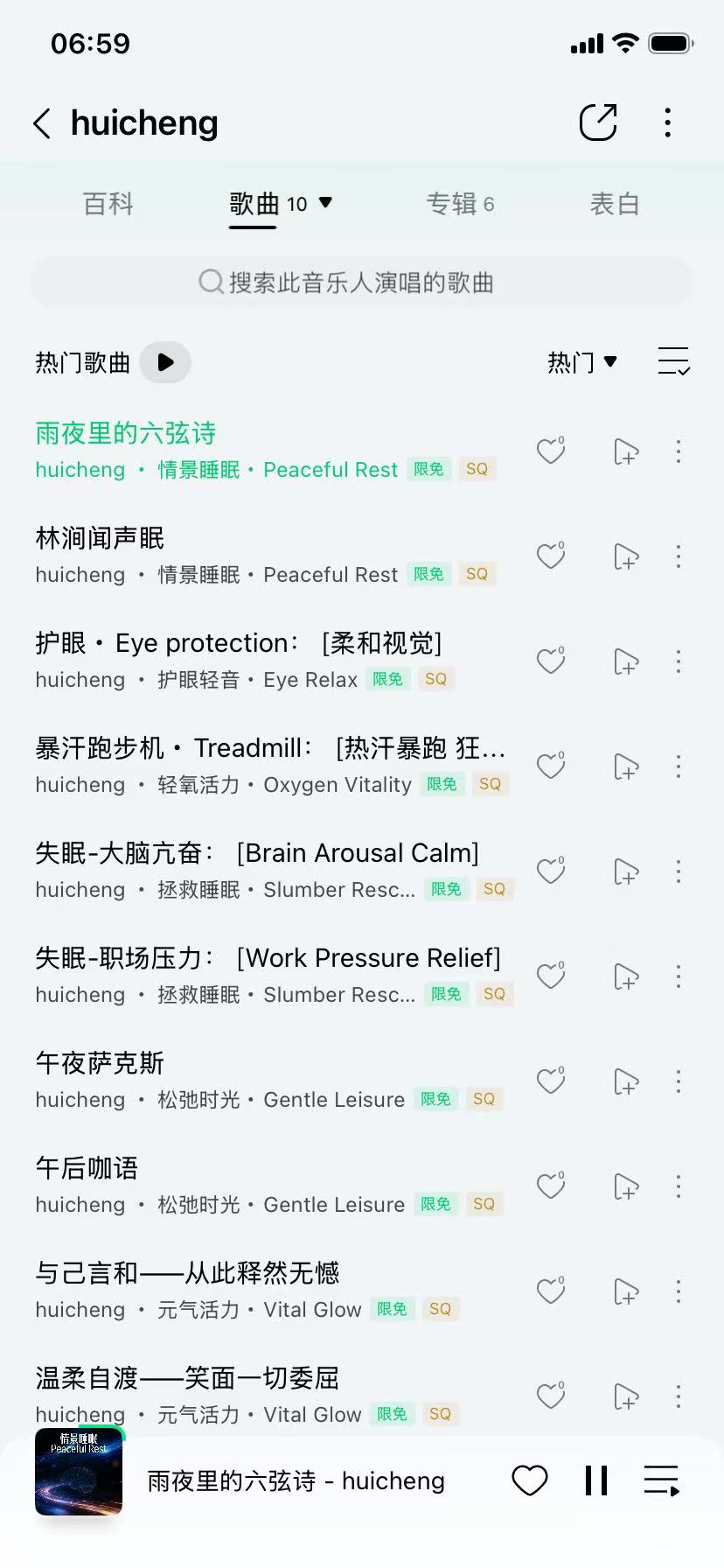724x1568 pixels.
Task: Tap the search box for this artist's songs
Action: coord(362,283)
